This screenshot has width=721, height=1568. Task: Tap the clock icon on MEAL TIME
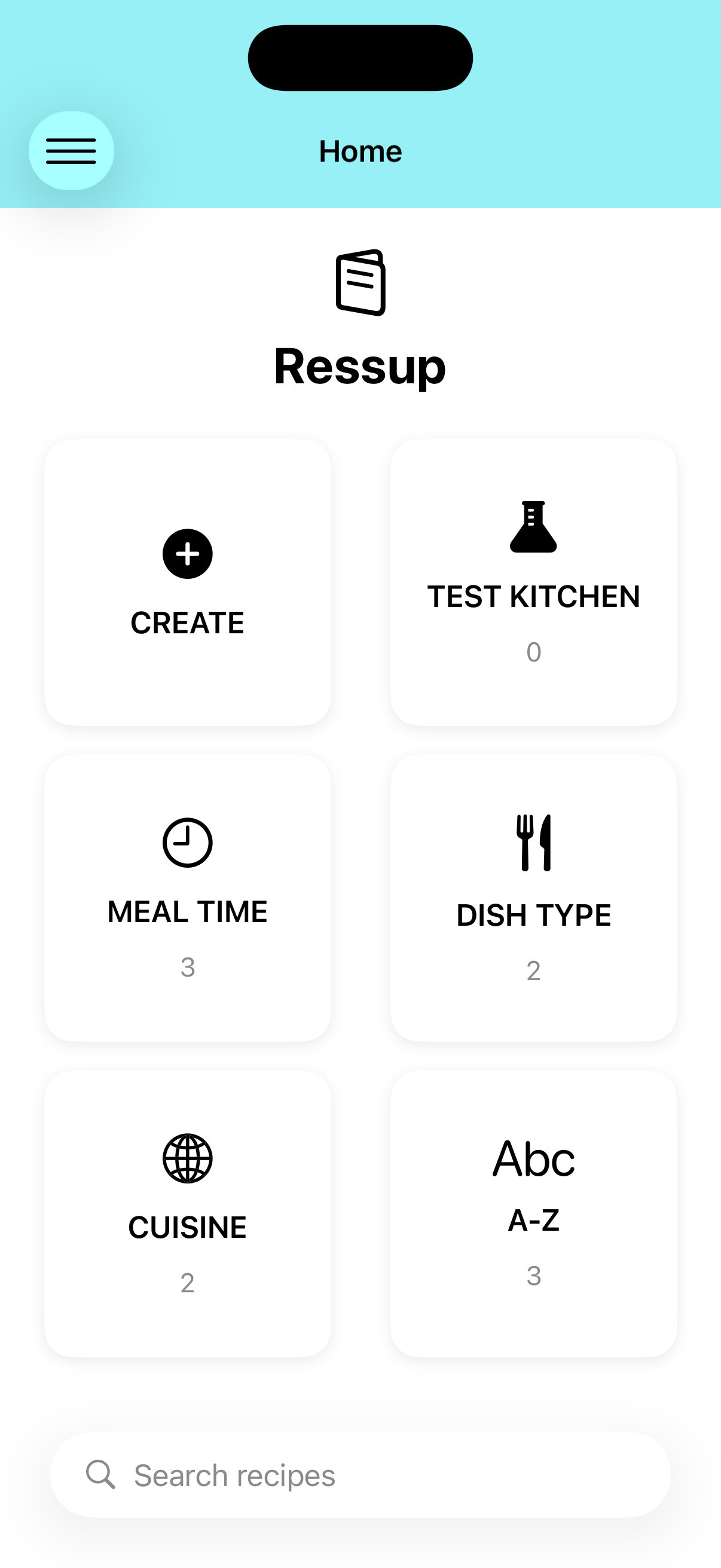tap(187, 842)
